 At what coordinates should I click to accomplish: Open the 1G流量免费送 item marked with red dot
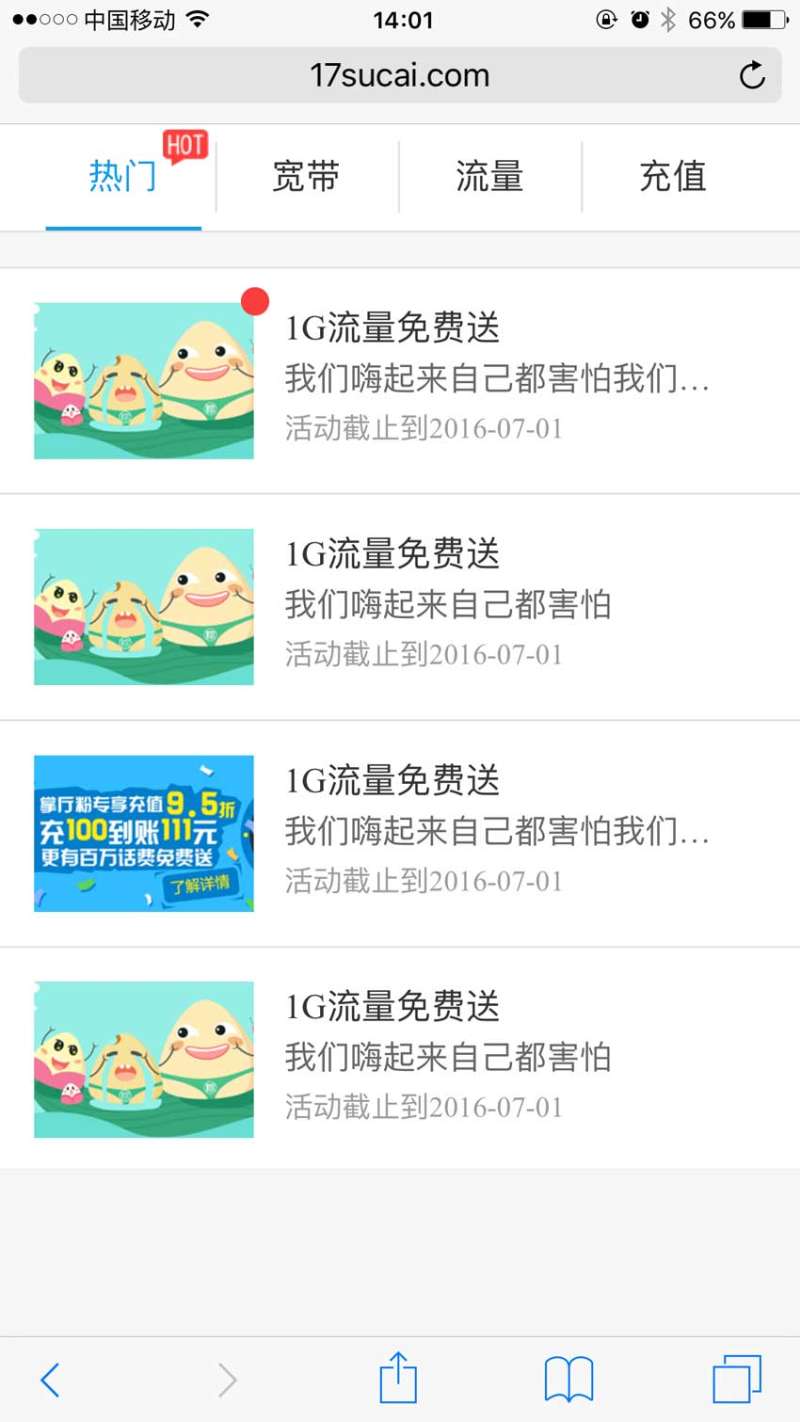[x=400, y=380]
